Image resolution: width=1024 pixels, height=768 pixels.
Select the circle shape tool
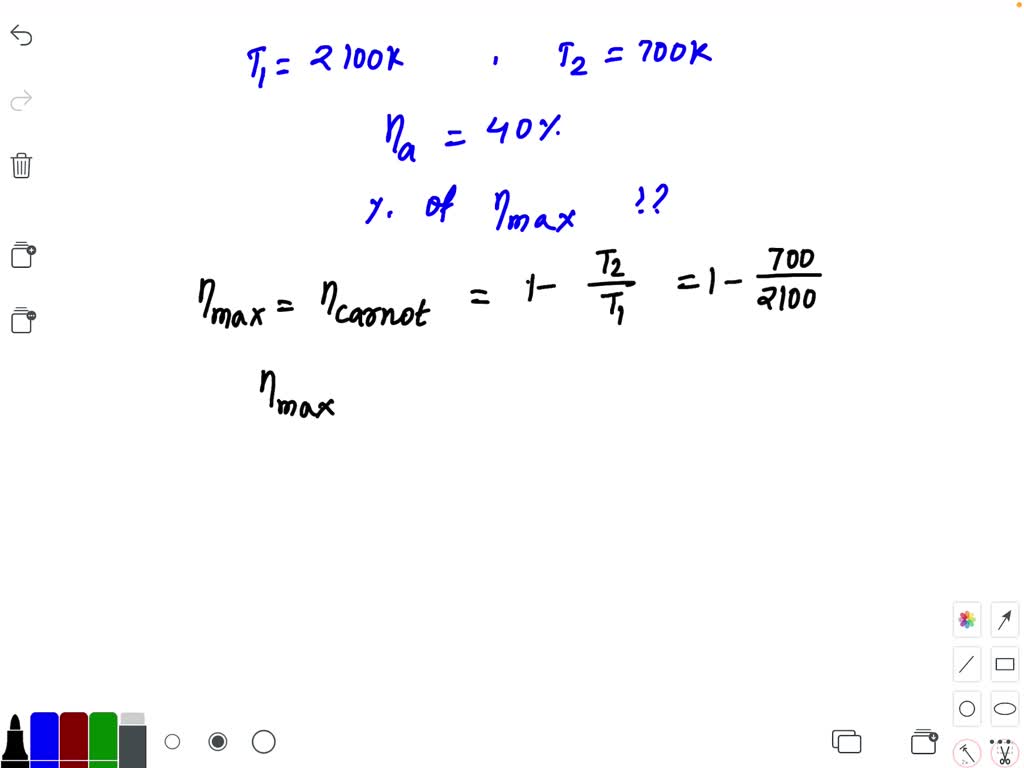967,709
